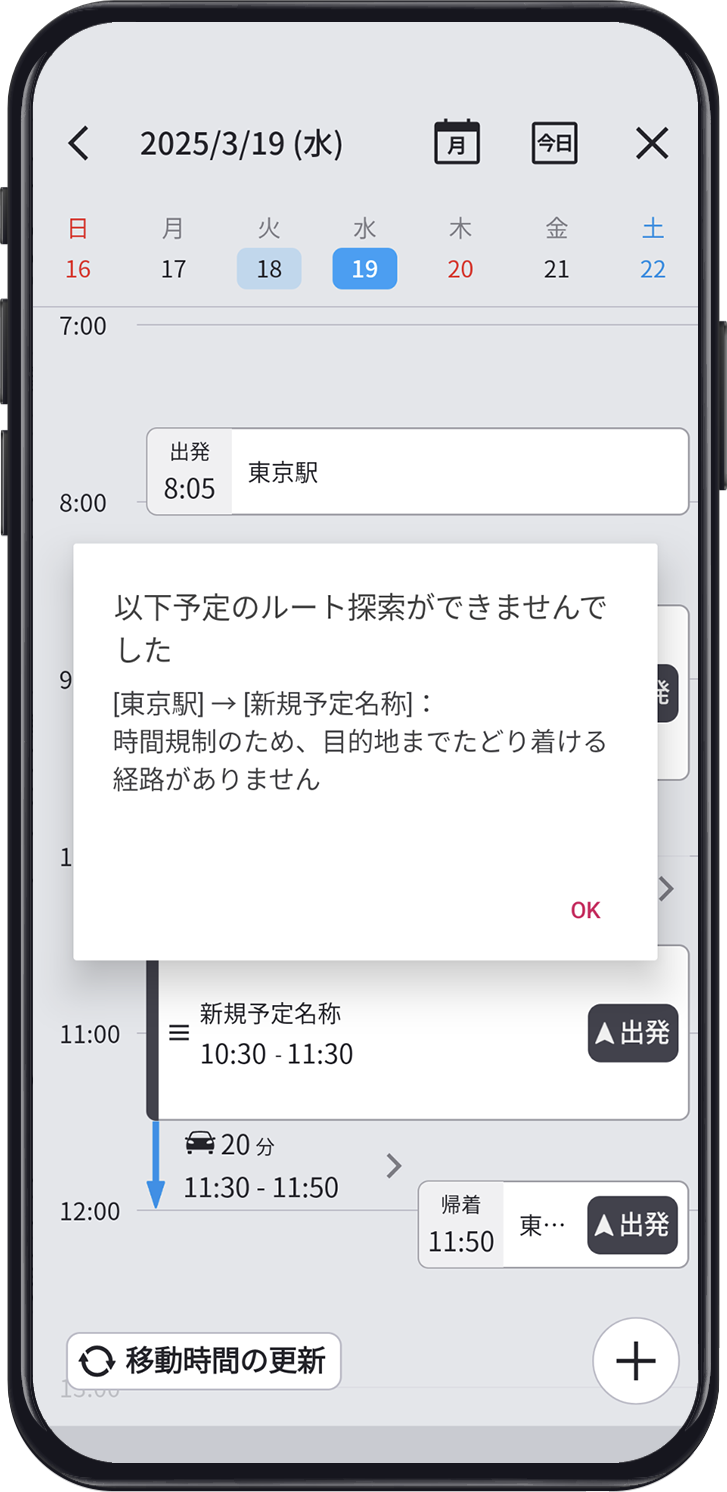Close the schedule screen with X
This screenshot has height=1492, width=727.
coord(652,144)
